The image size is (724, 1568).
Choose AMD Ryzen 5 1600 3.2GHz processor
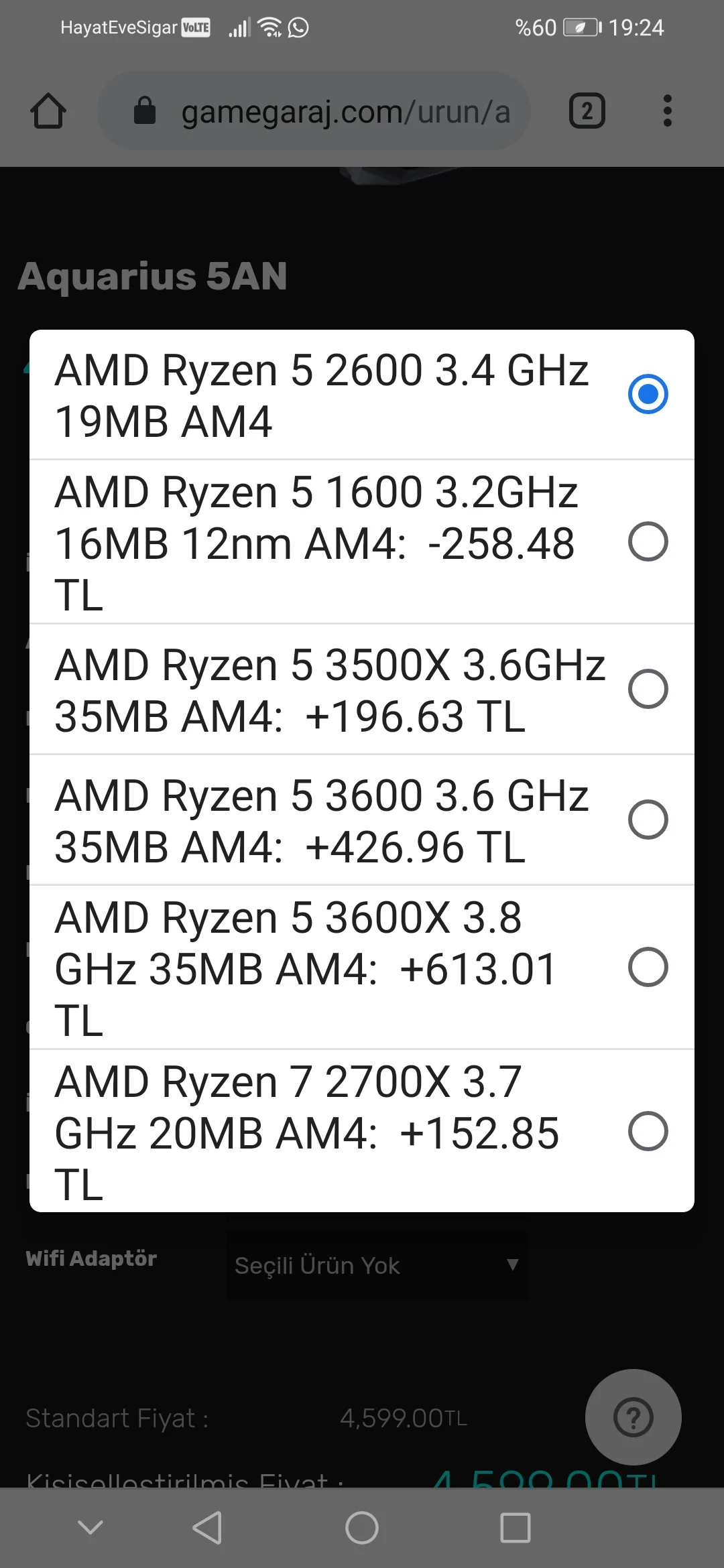click(362, 542)
